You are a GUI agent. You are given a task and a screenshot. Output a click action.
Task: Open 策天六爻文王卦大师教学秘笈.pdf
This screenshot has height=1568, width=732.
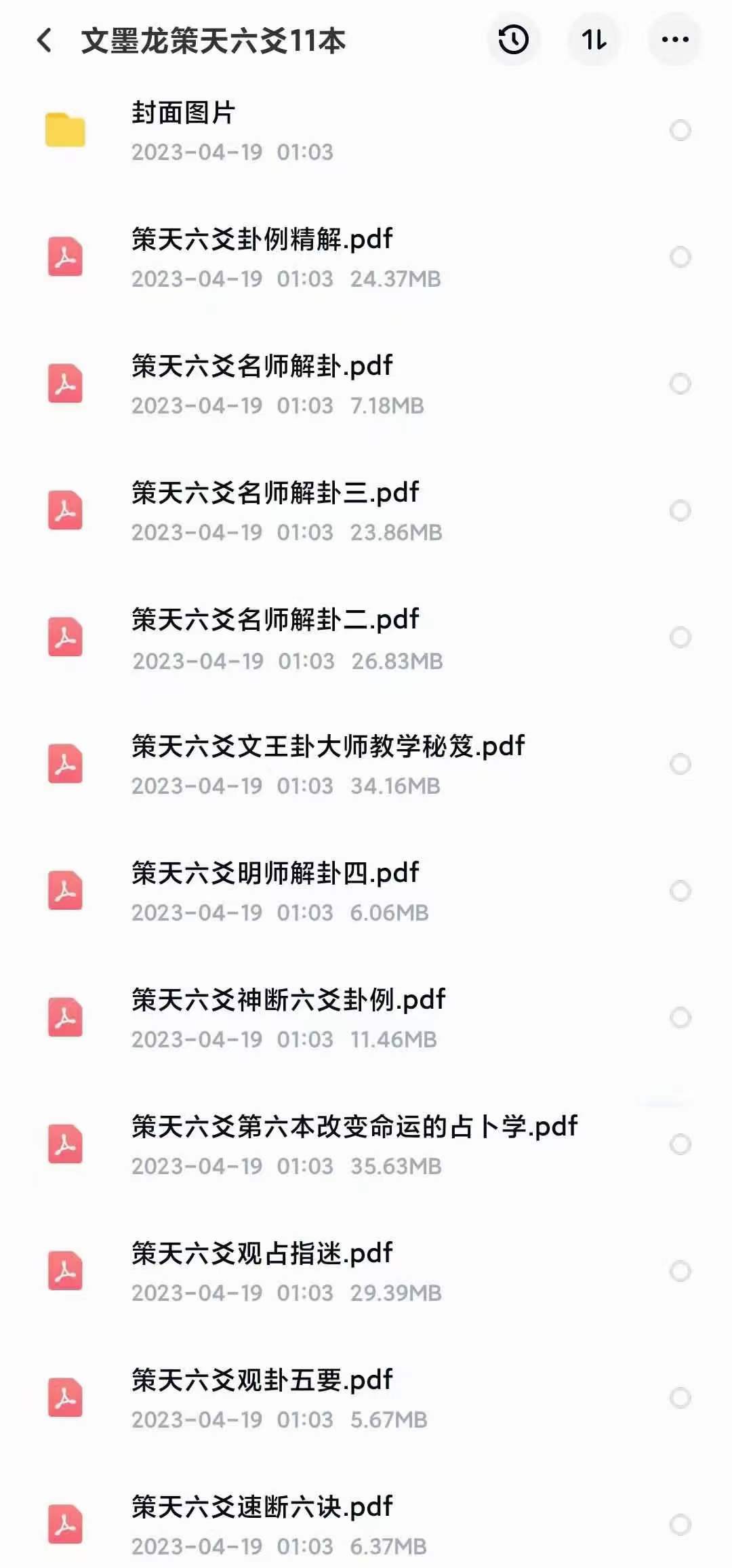(x=366, y=765)
